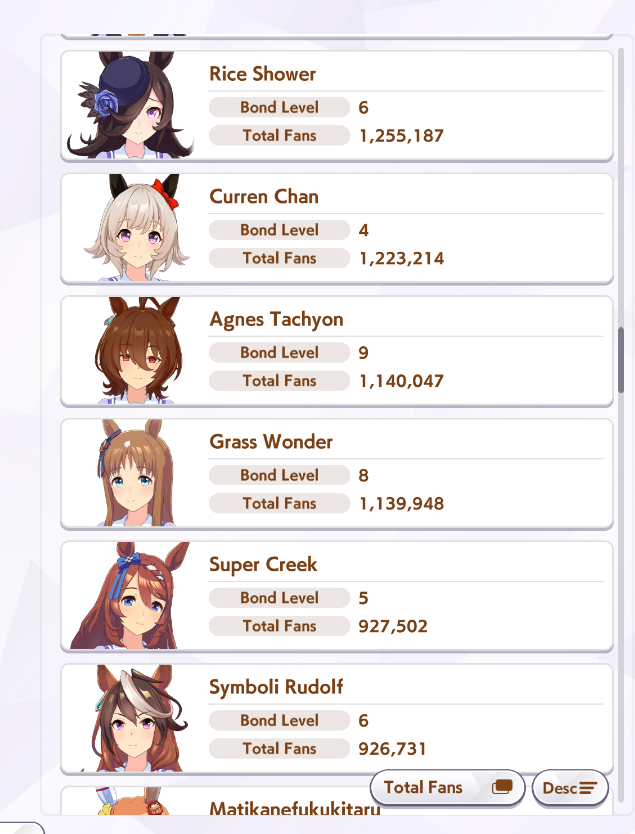View Agnes Tachyon's entry

click(x=337, y=351)
